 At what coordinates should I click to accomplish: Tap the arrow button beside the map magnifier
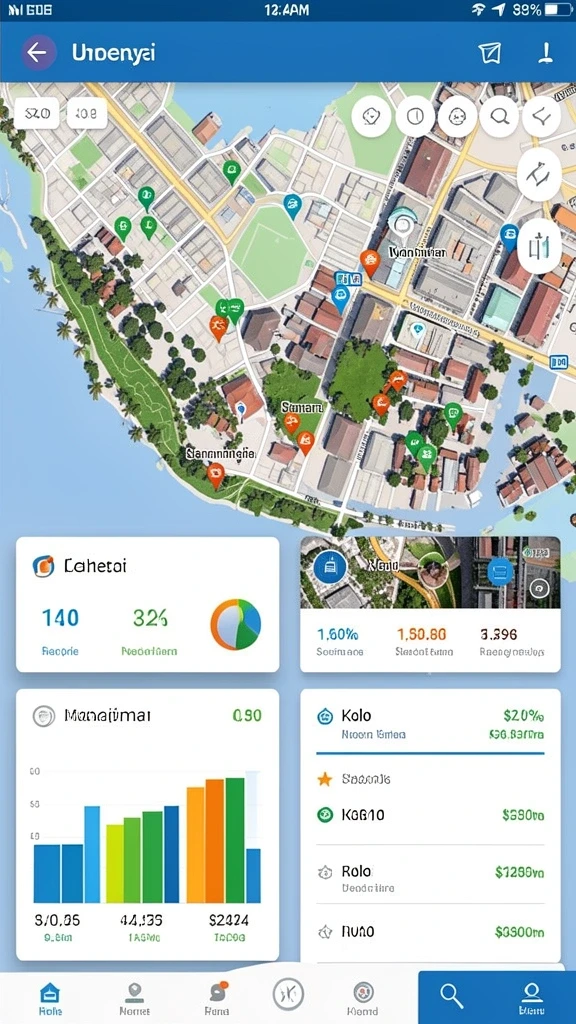point(541,116)
